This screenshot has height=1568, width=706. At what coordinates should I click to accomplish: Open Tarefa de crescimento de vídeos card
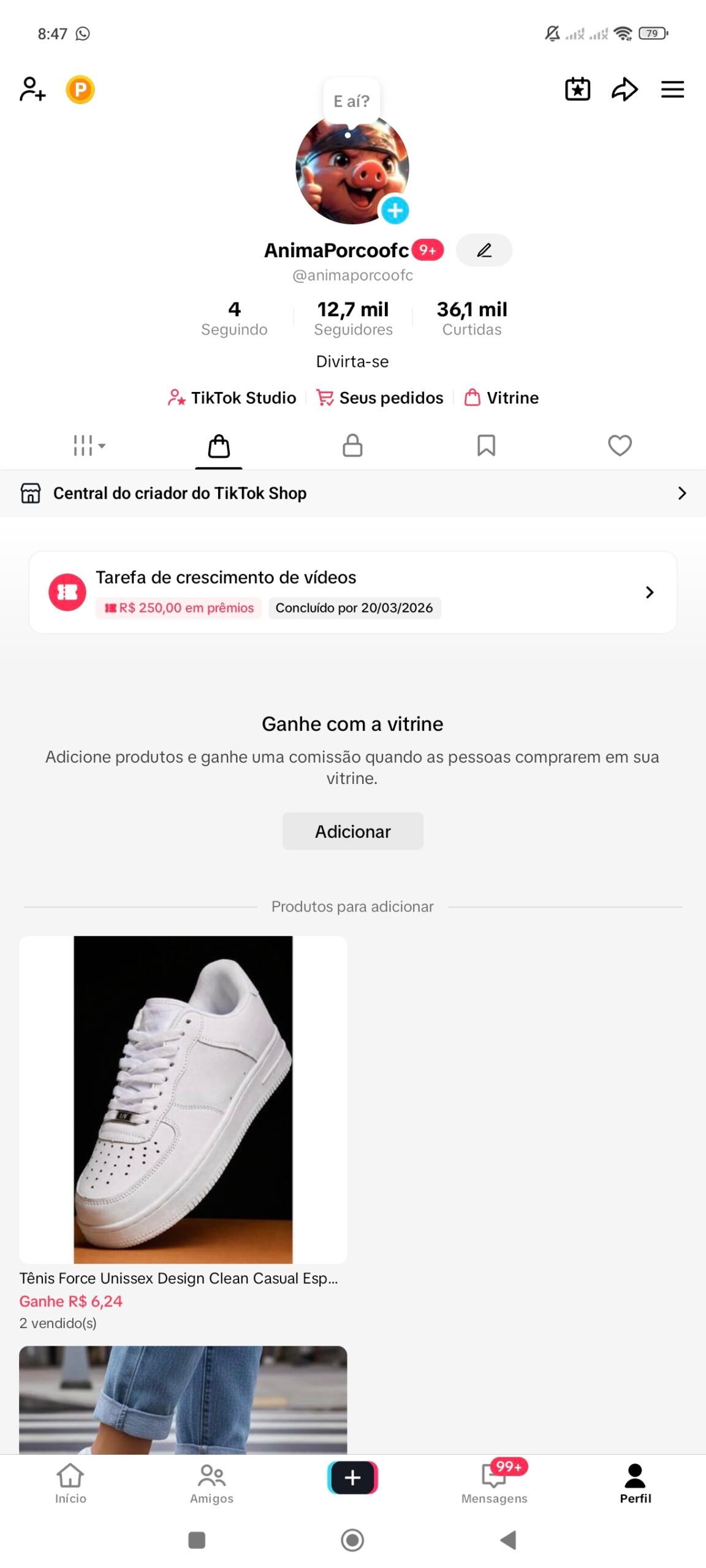click(353, 592)
